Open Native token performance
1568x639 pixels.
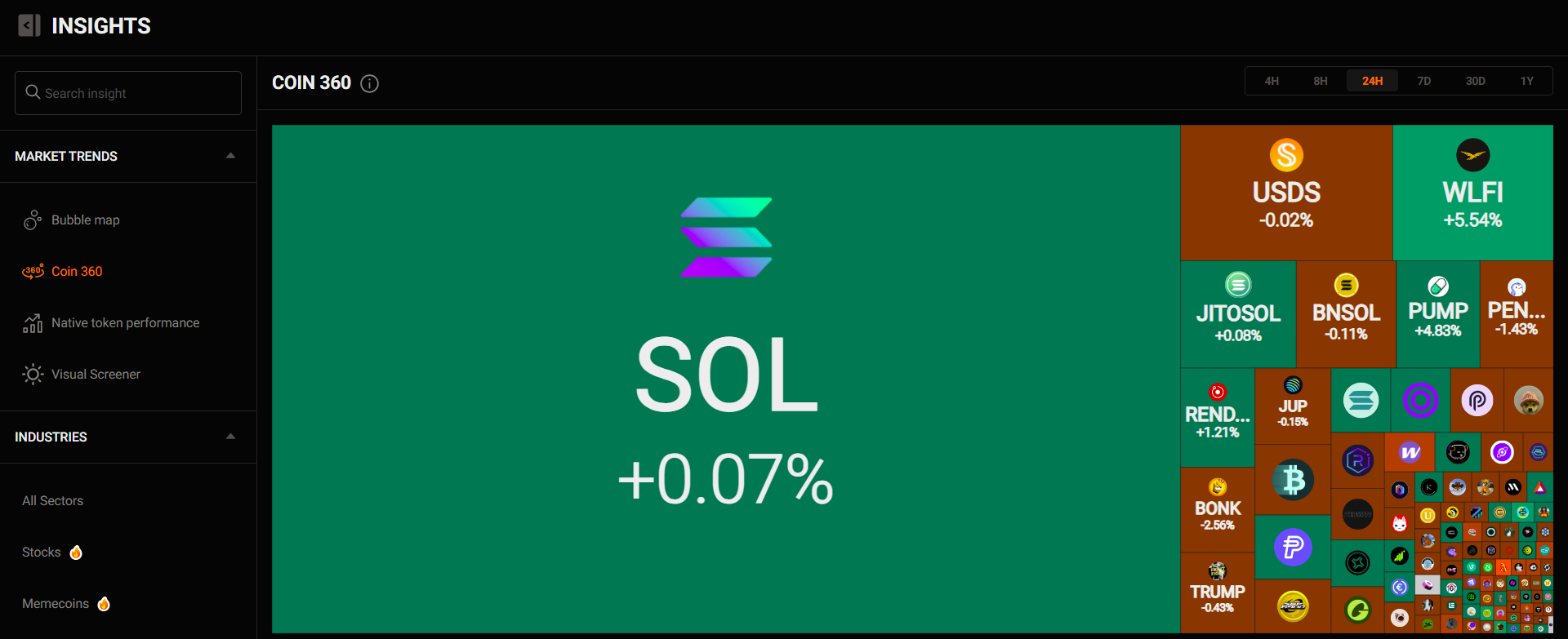tap(125, 323)
